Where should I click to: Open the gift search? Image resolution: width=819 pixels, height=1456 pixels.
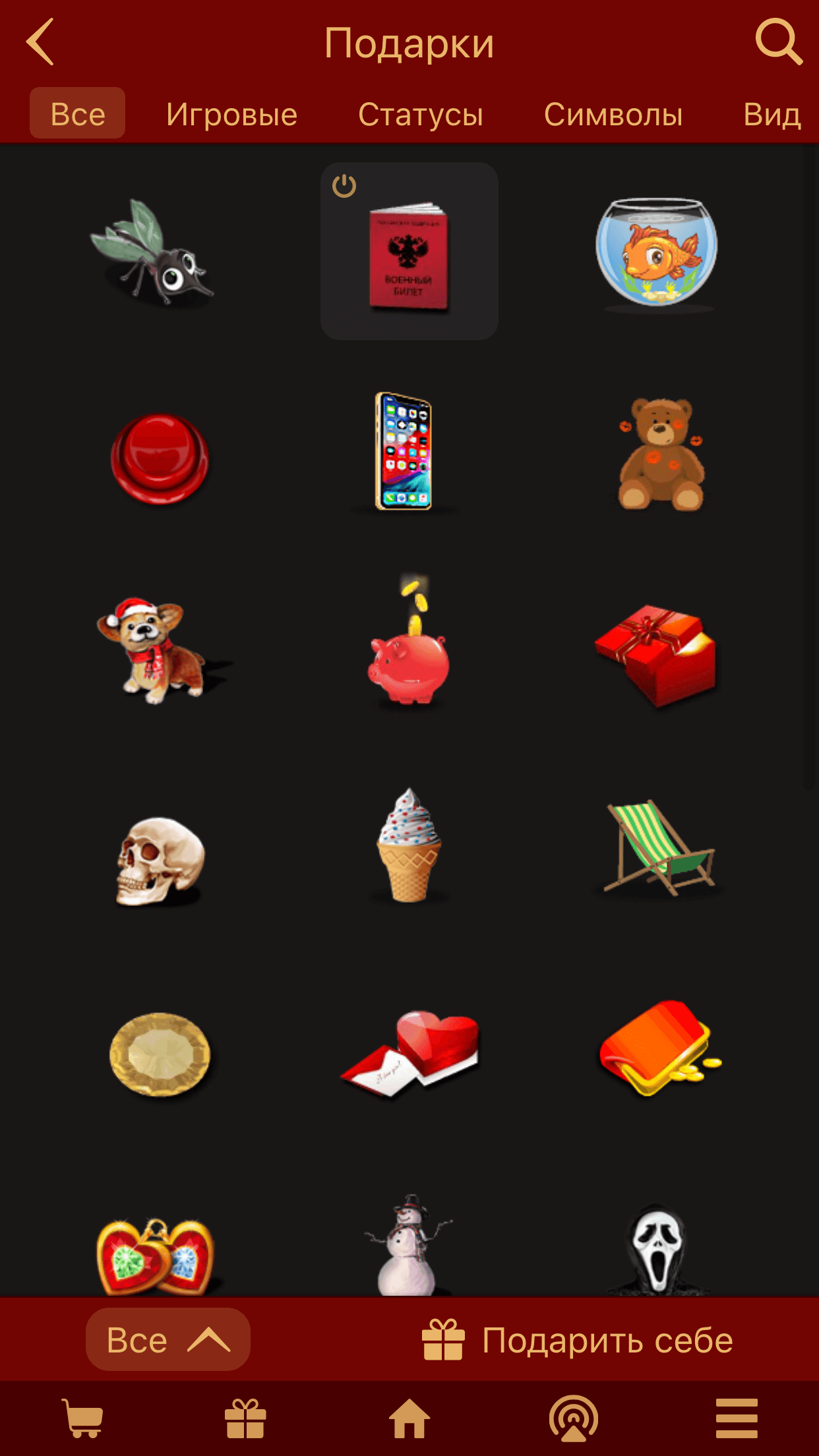pyautogui.click(x=778, y=42)
